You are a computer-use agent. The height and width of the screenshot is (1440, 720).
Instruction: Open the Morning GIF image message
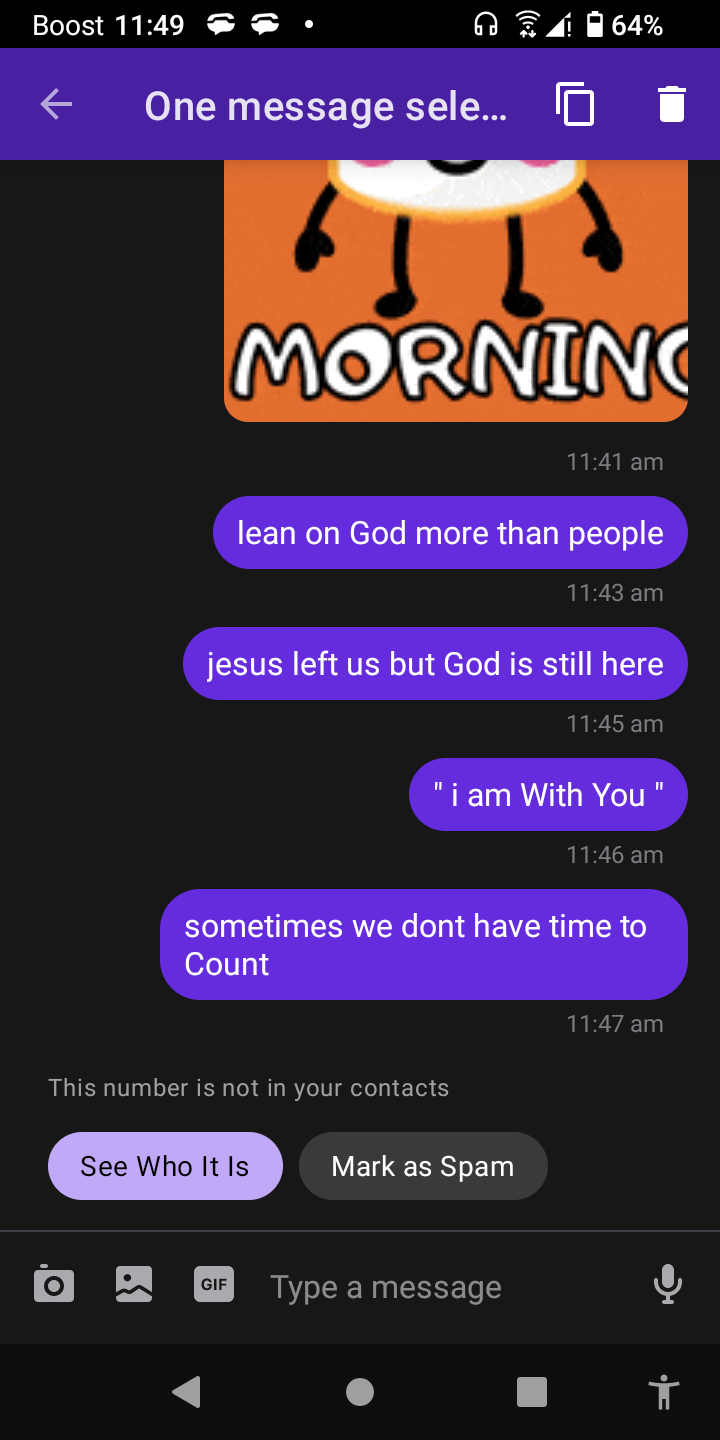pyautogui.click(x=456, y=290)
